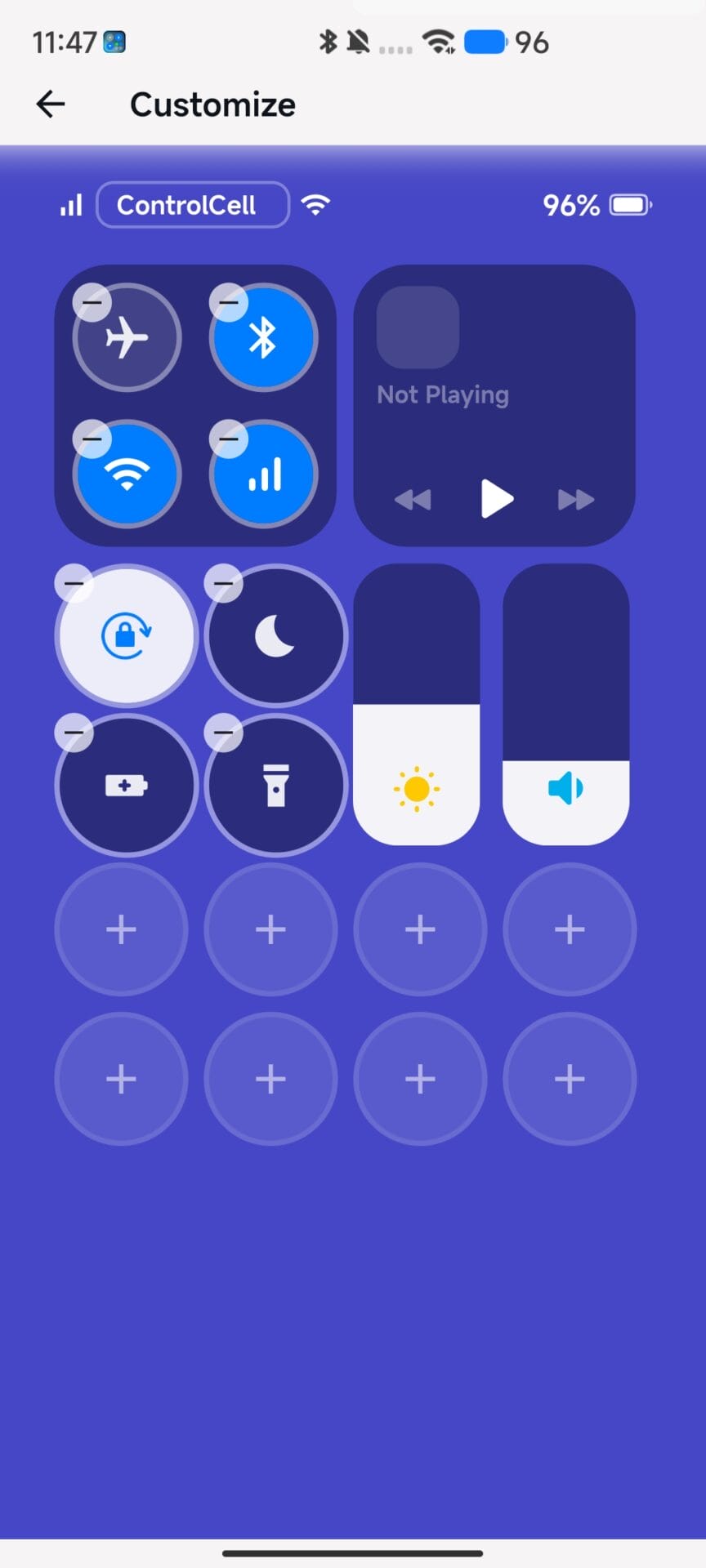Toggle the airplane mode button
Viewport: 706px width, 1568px height.
127,339
